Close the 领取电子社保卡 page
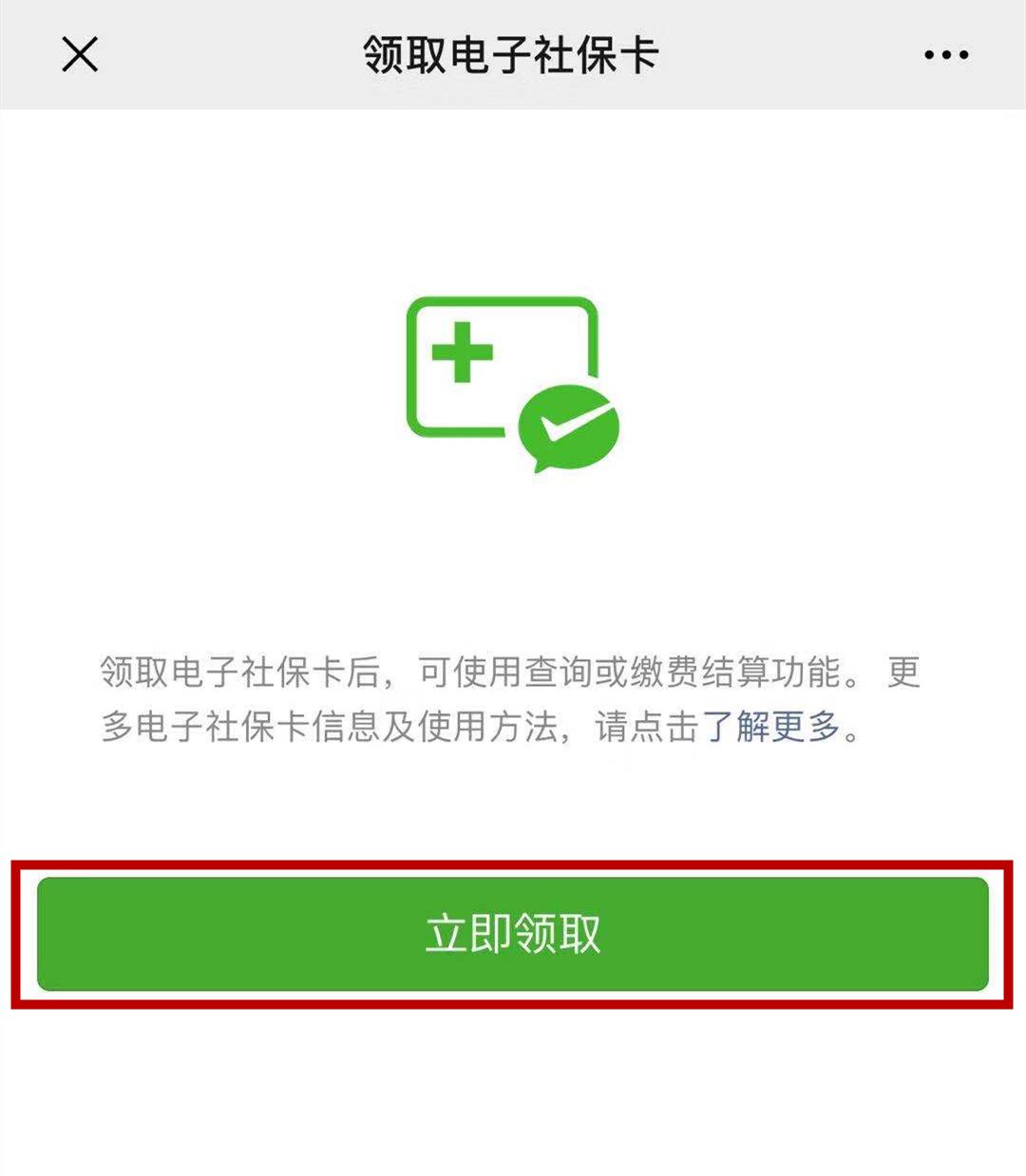The height and width of the screenshot is (1176, 1026). [80, 54]
